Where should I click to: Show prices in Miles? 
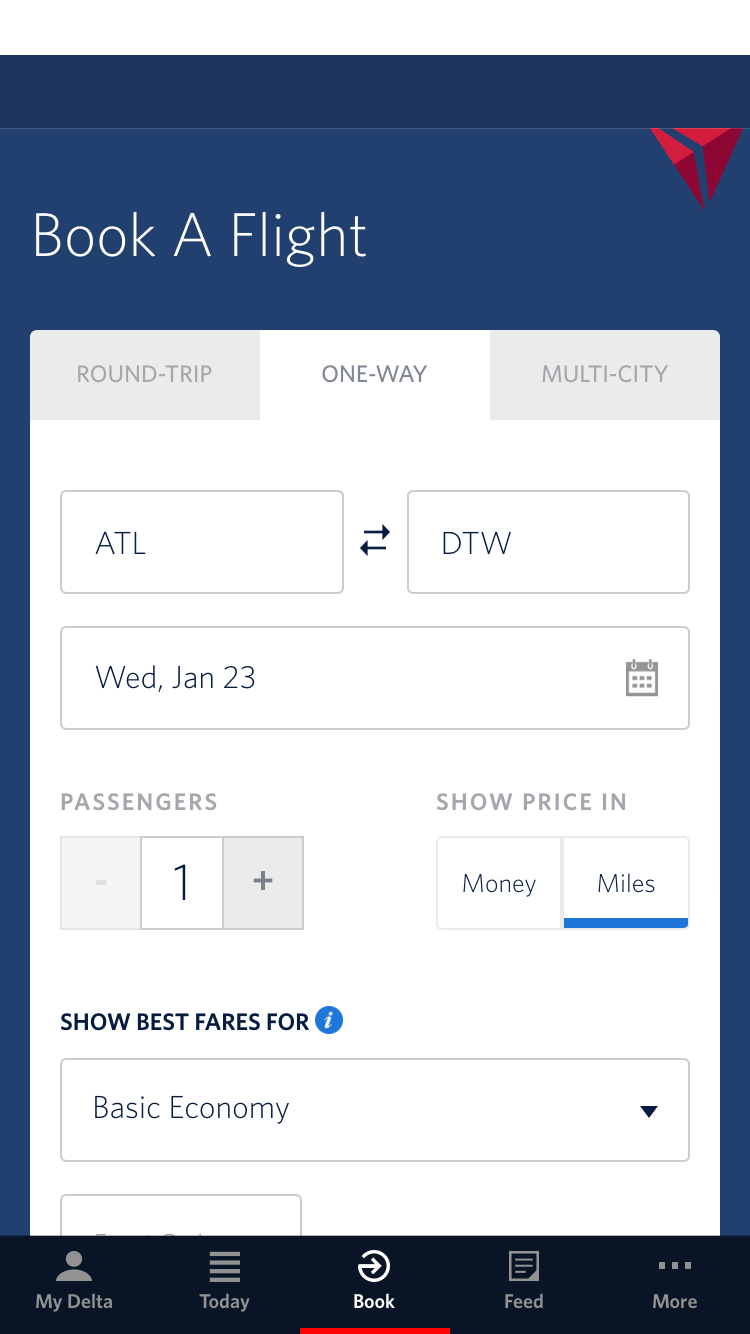coord(626,883)
